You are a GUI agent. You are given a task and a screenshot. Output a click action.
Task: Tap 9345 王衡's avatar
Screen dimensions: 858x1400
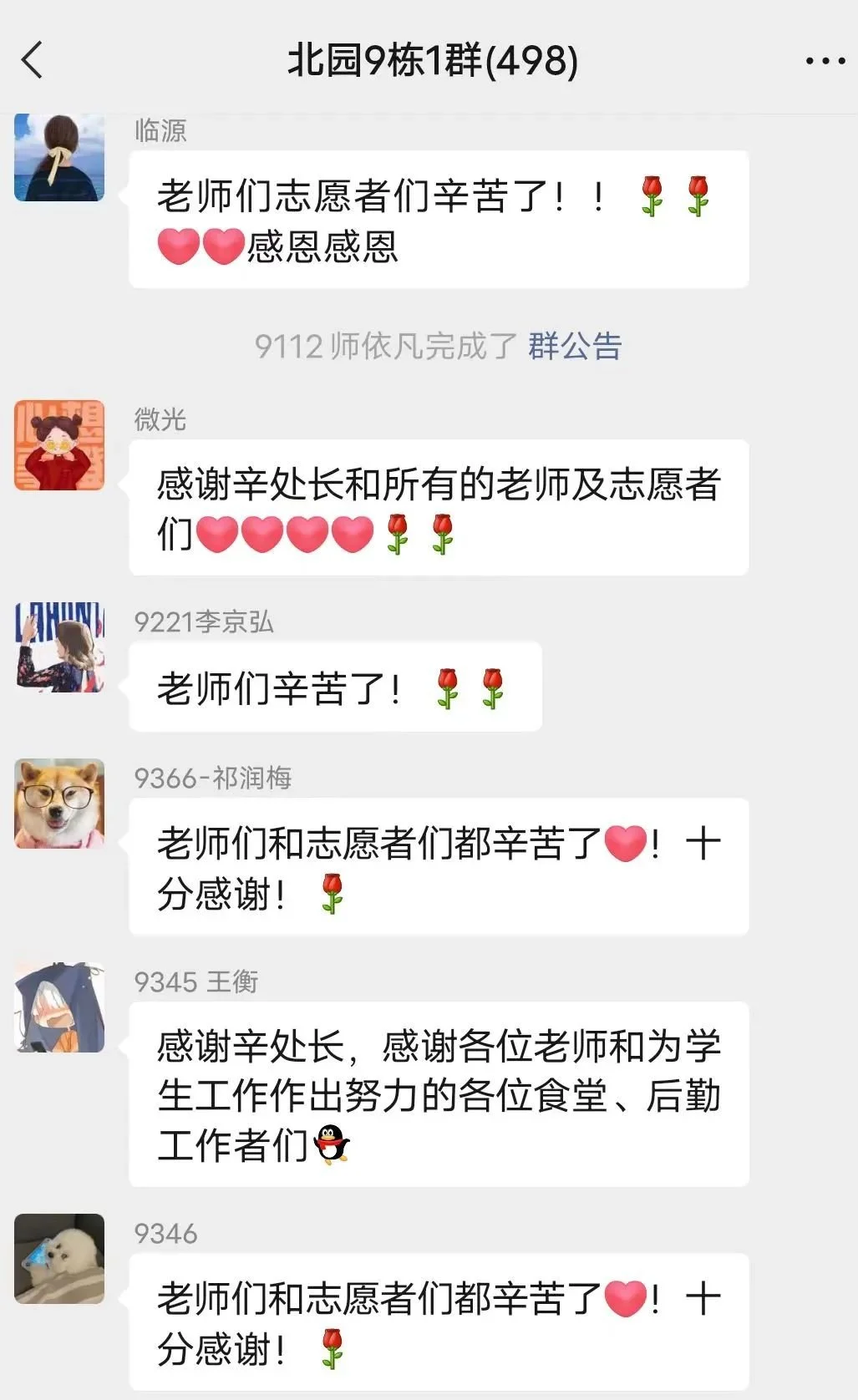[x=59, y=1007]
